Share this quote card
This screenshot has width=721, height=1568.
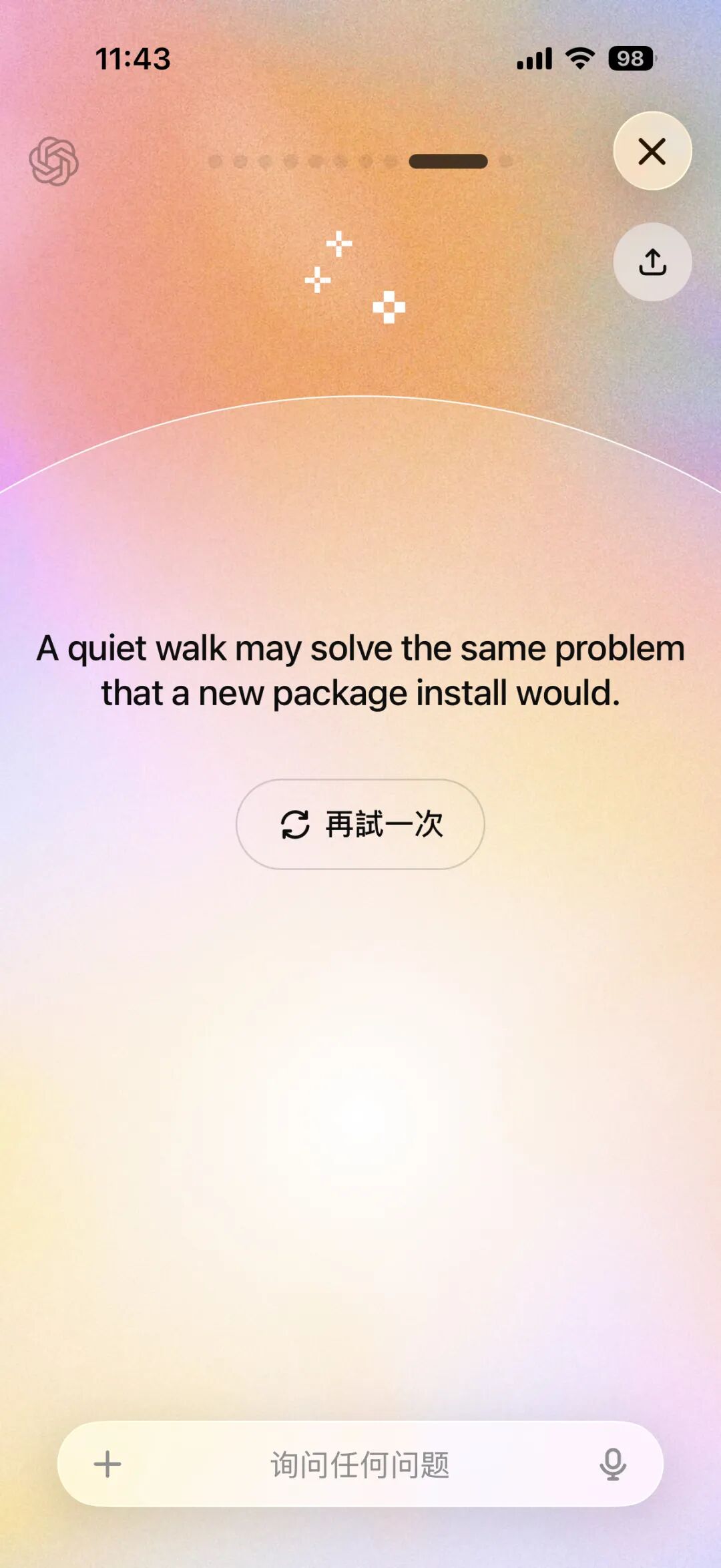[652, 262]
